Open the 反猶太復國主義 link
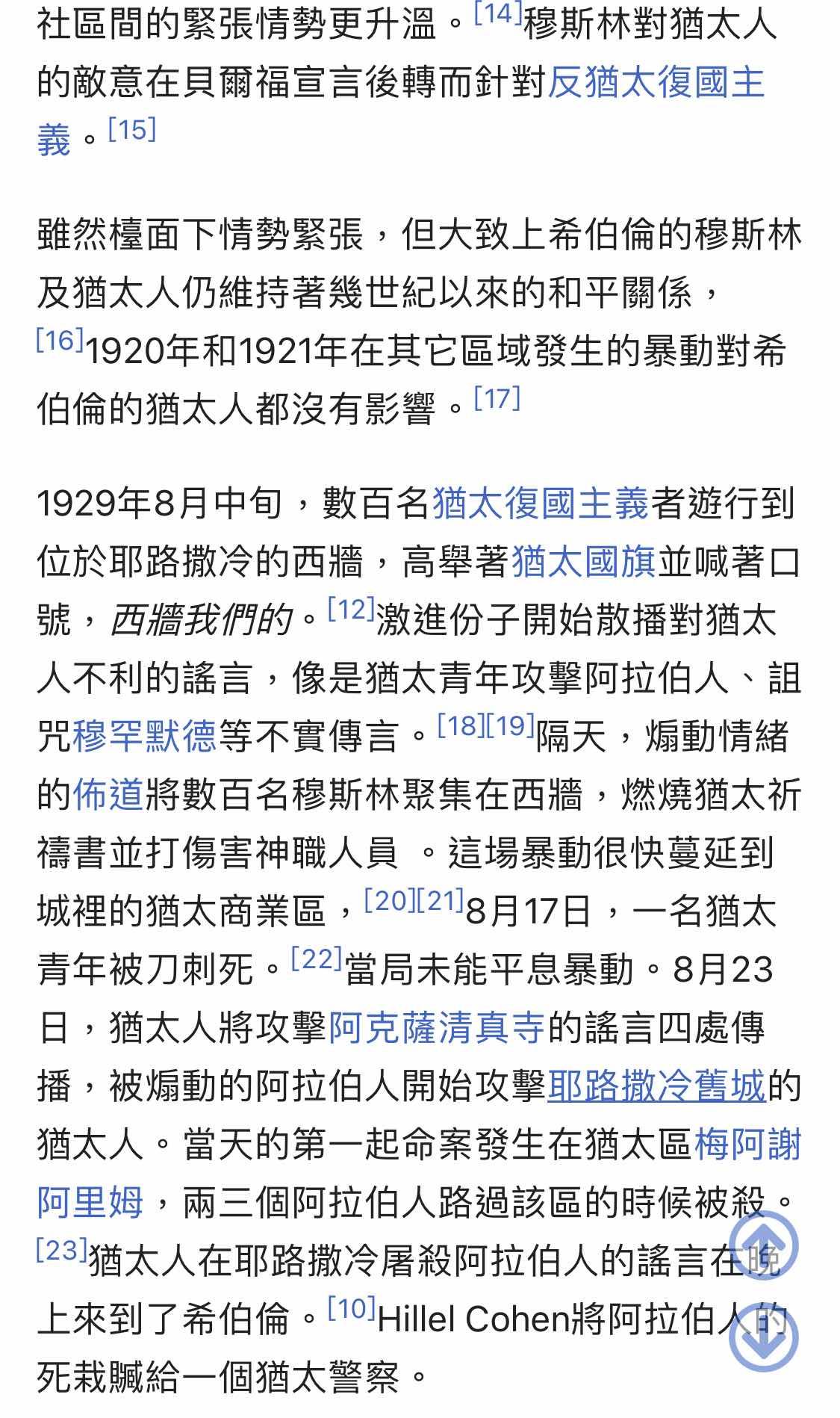Viewport: 840px width, 1418px height. pyautogui.click(x=657, y=83)
